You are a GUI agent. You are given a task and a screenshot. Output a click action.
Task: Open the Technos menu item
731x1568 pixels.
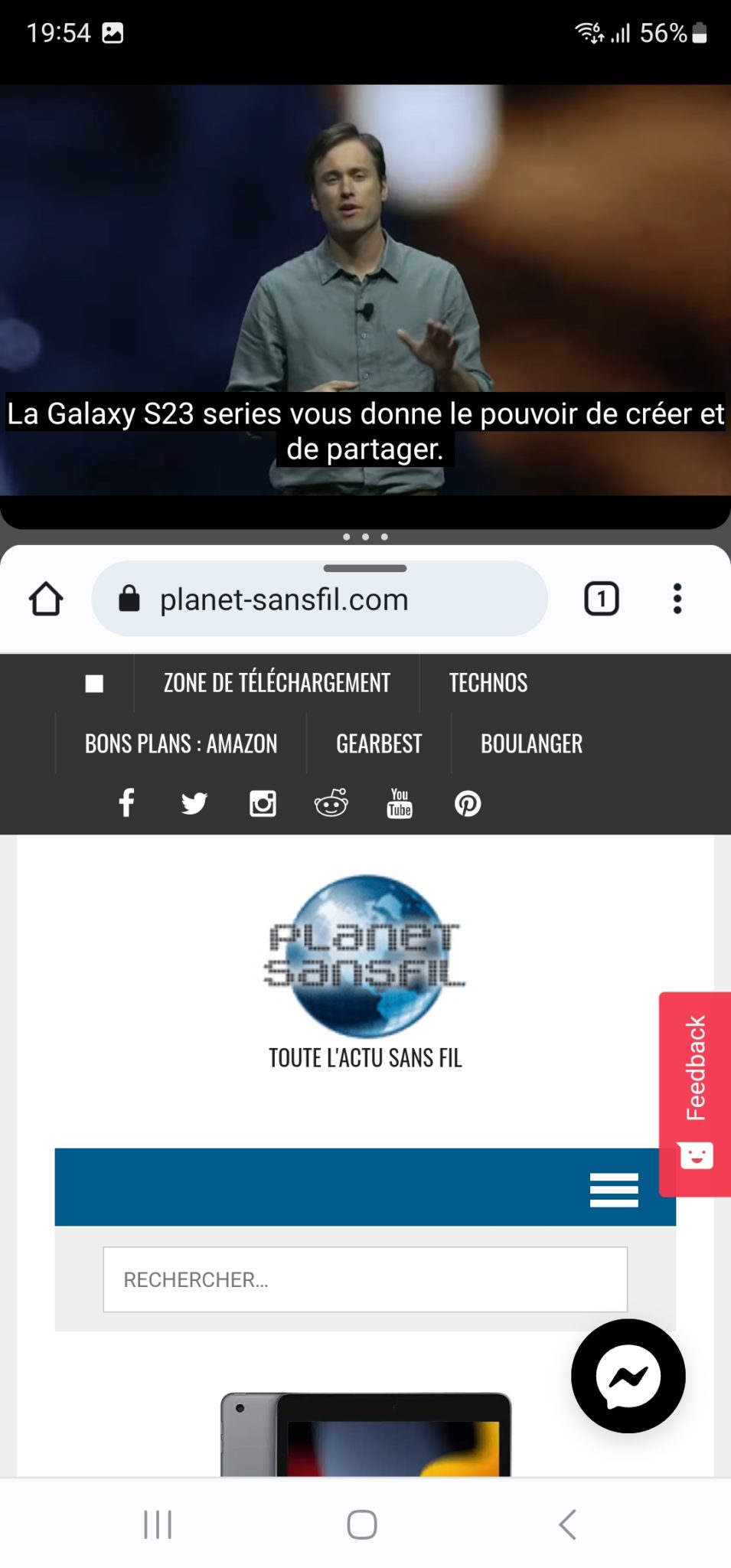tap(488, 683)
